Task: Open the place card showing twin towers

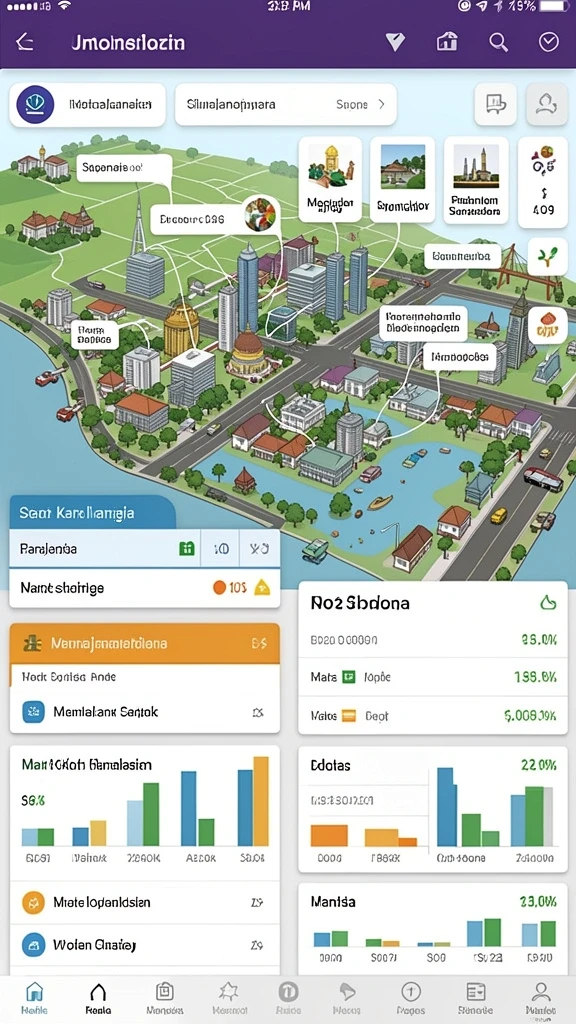Action: click(x=475, y=179)
